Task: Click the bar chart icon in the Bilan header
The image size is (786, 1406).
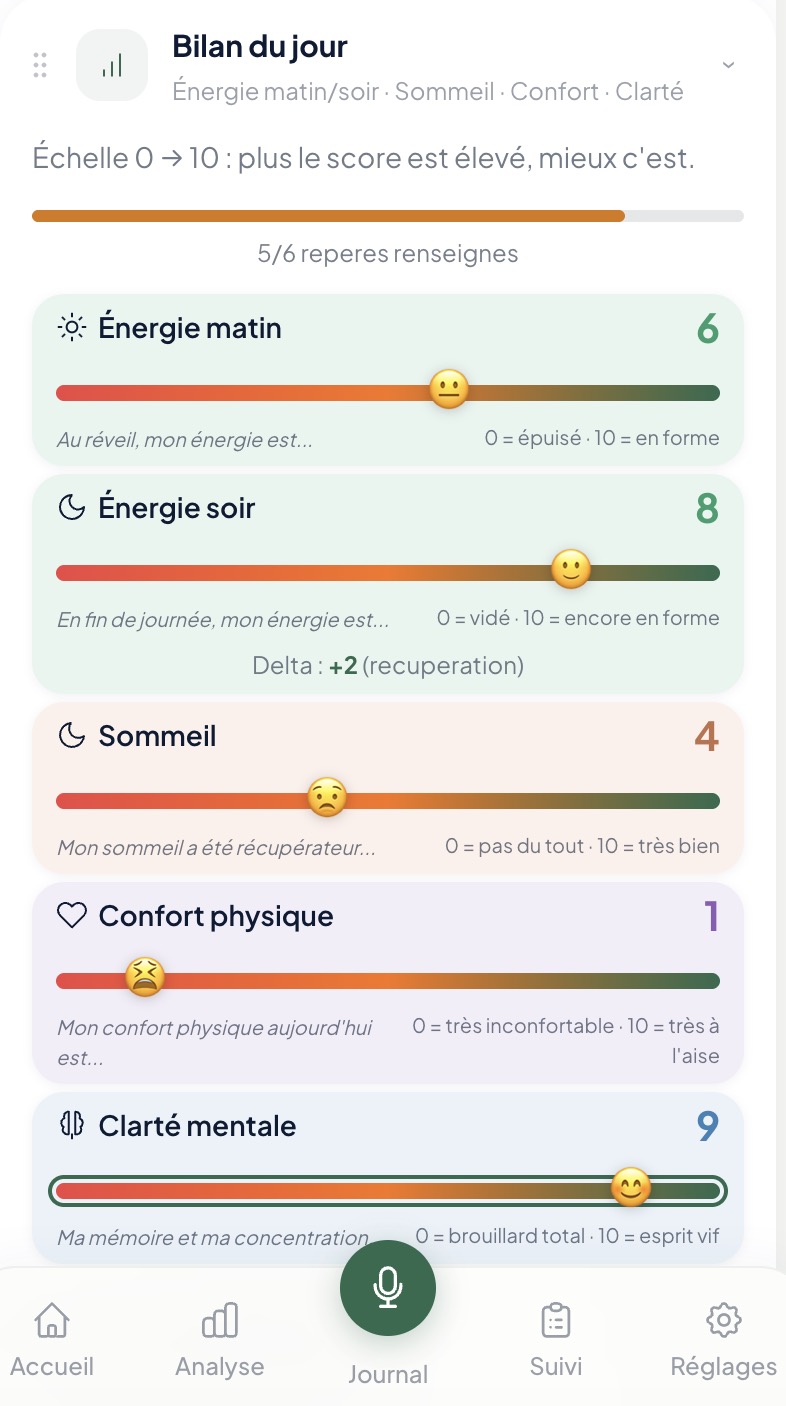Action: pyautogui.click(x=111, y=64)
